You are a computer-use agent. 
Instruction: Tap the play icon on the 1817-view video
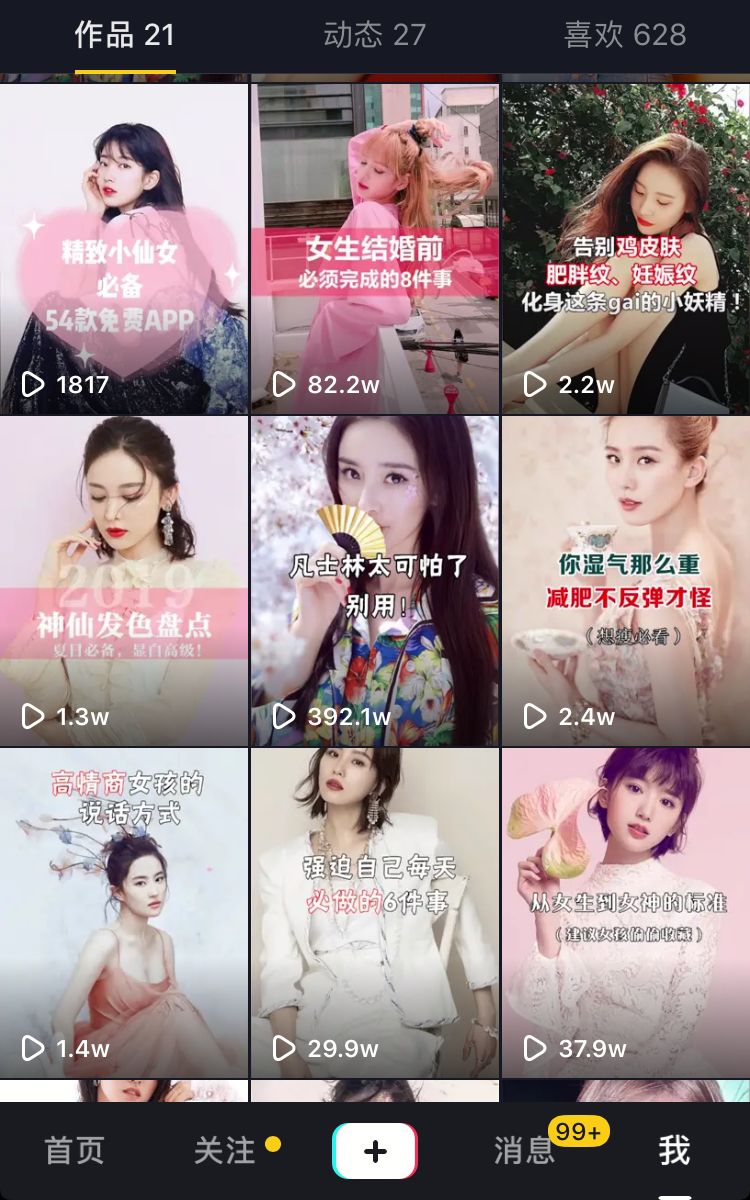[x=32, y=383]
